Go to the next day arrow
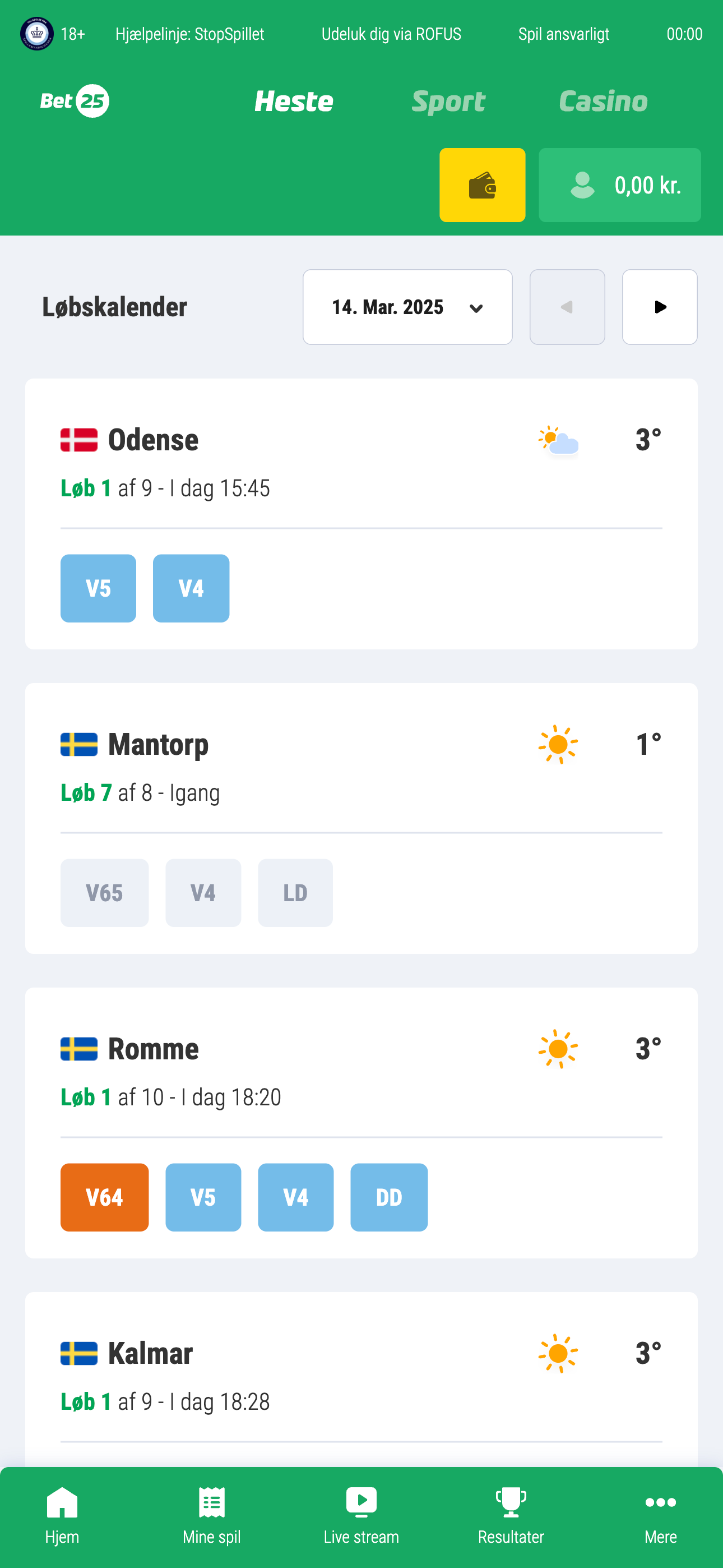The height and width of the screenshot is (1568, 723). [660, 307]
